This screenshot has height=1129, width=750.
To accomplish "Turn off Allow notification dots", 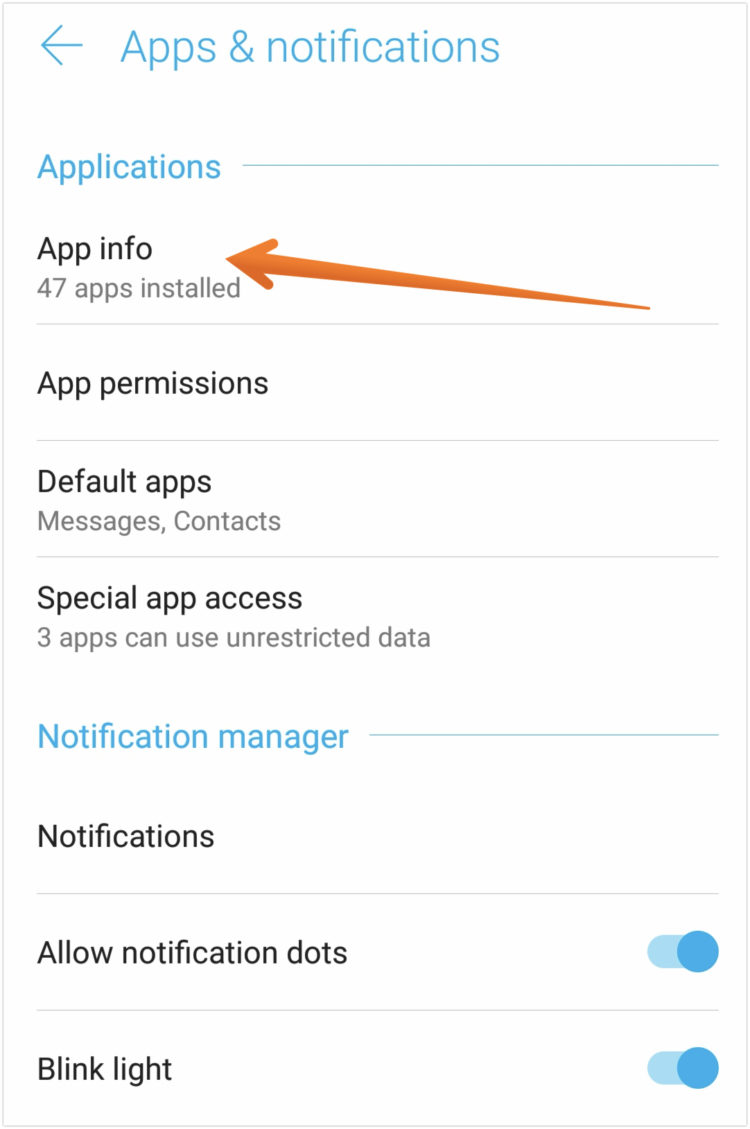I will (684, 952).
